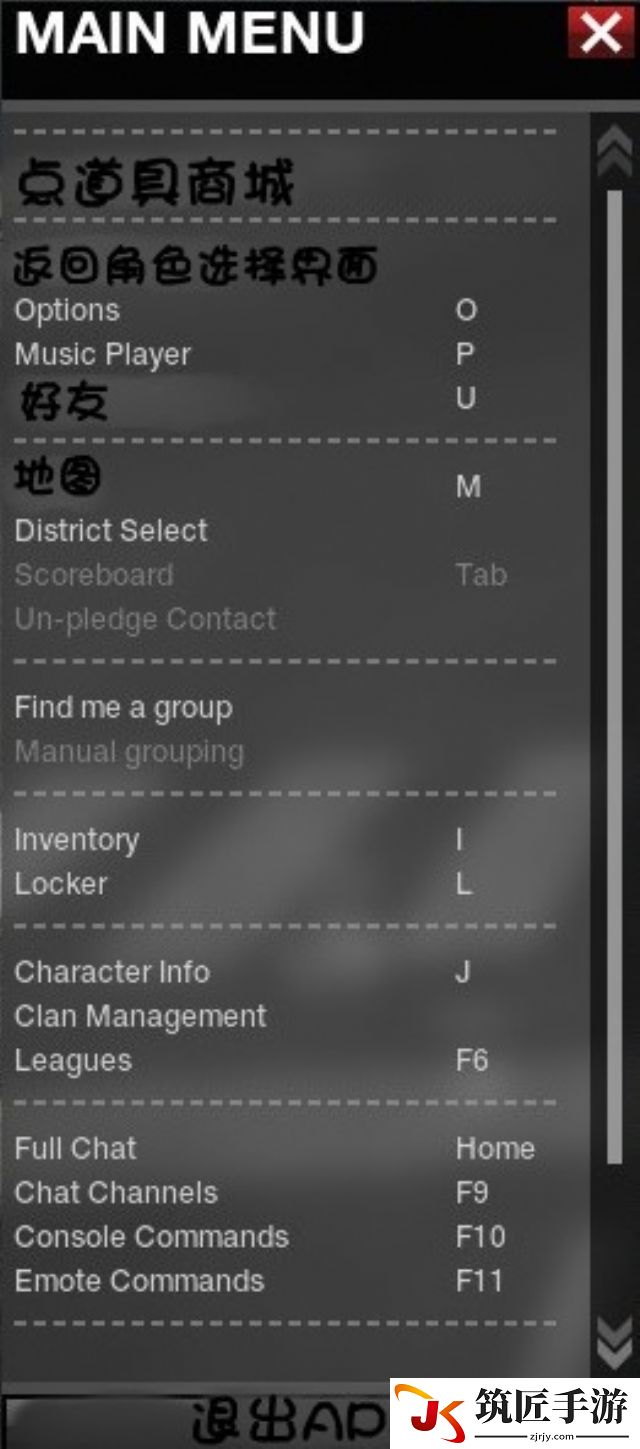This screenshot has height=1449, width=640.
Task: Open the 点道具商城 item shop
Action: [x=155, y=185]
